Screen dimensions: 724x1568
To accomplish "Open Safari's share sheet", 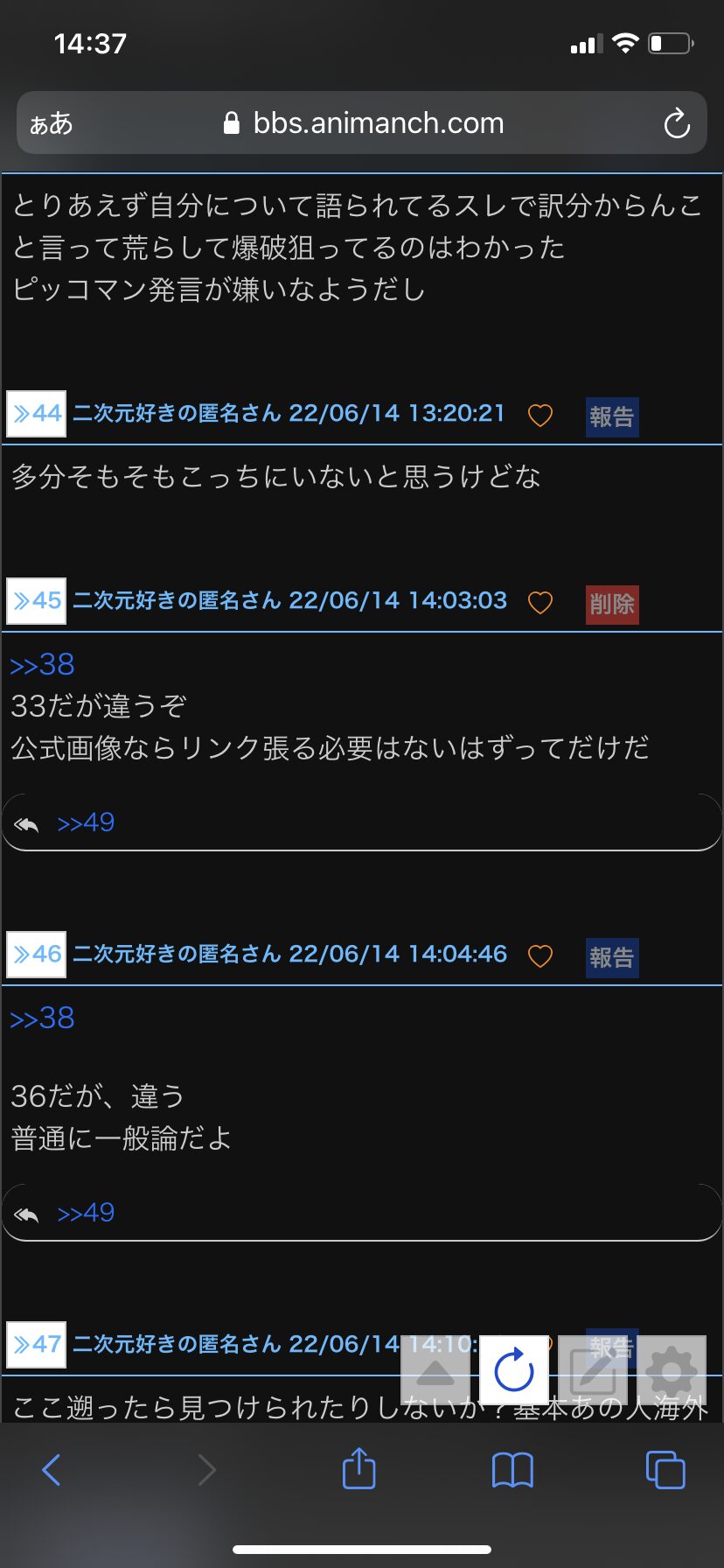I will pyautogui.click(x=359, y=1469).
